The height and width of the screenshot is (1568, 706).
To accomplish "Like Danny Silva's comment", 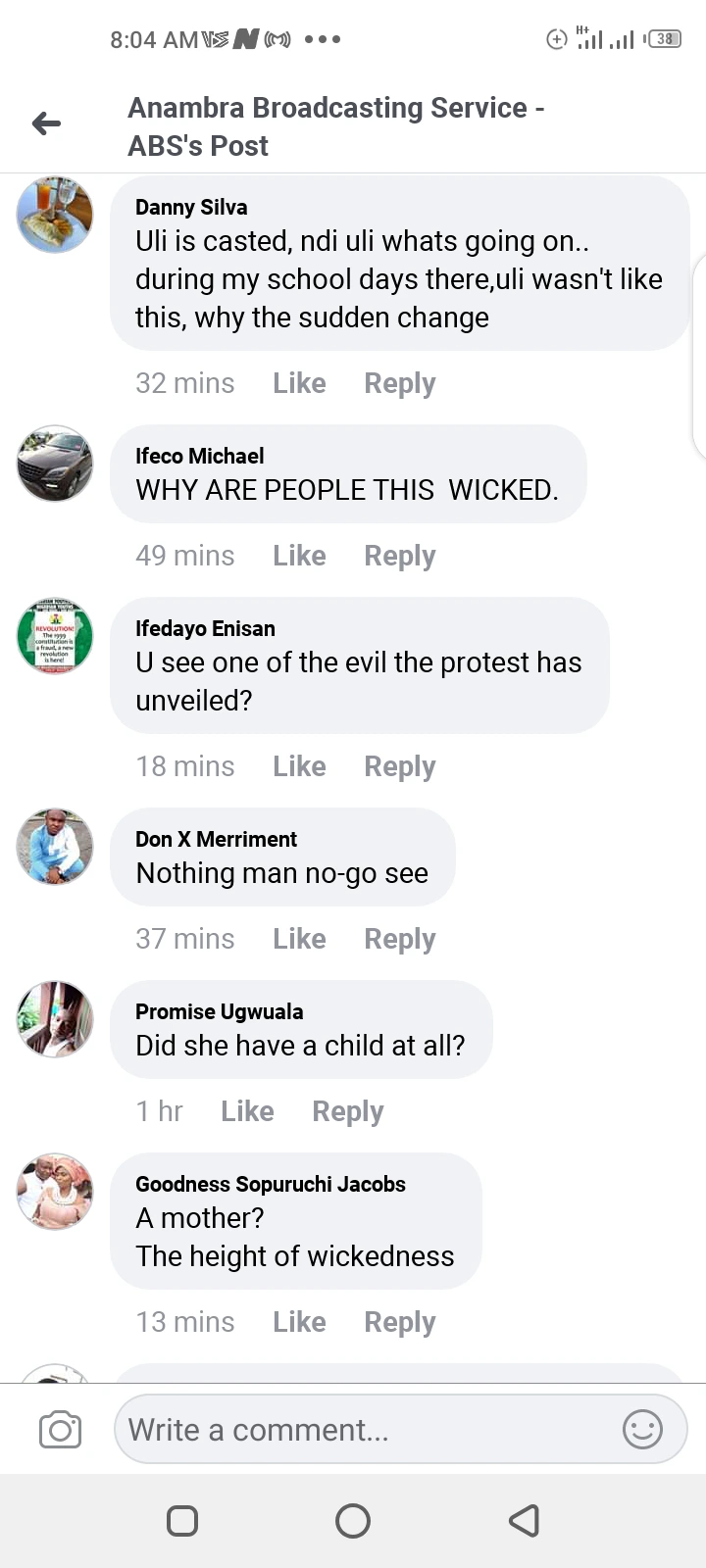I will pyautogui.click(x=299, y=383).
